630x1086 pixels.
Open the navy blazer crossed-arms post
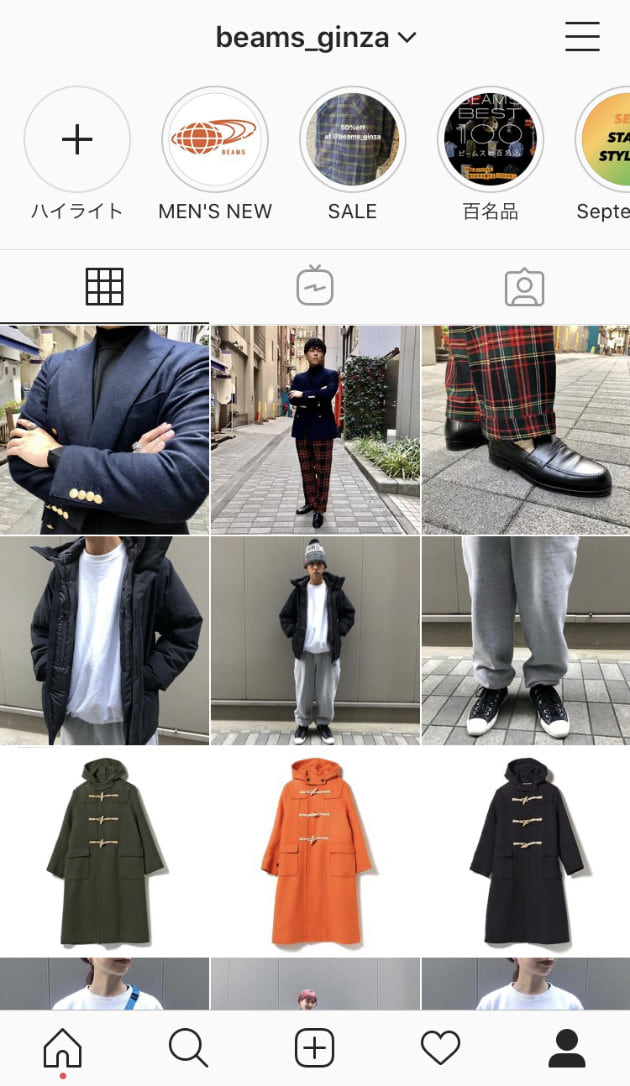click(104, 430)
